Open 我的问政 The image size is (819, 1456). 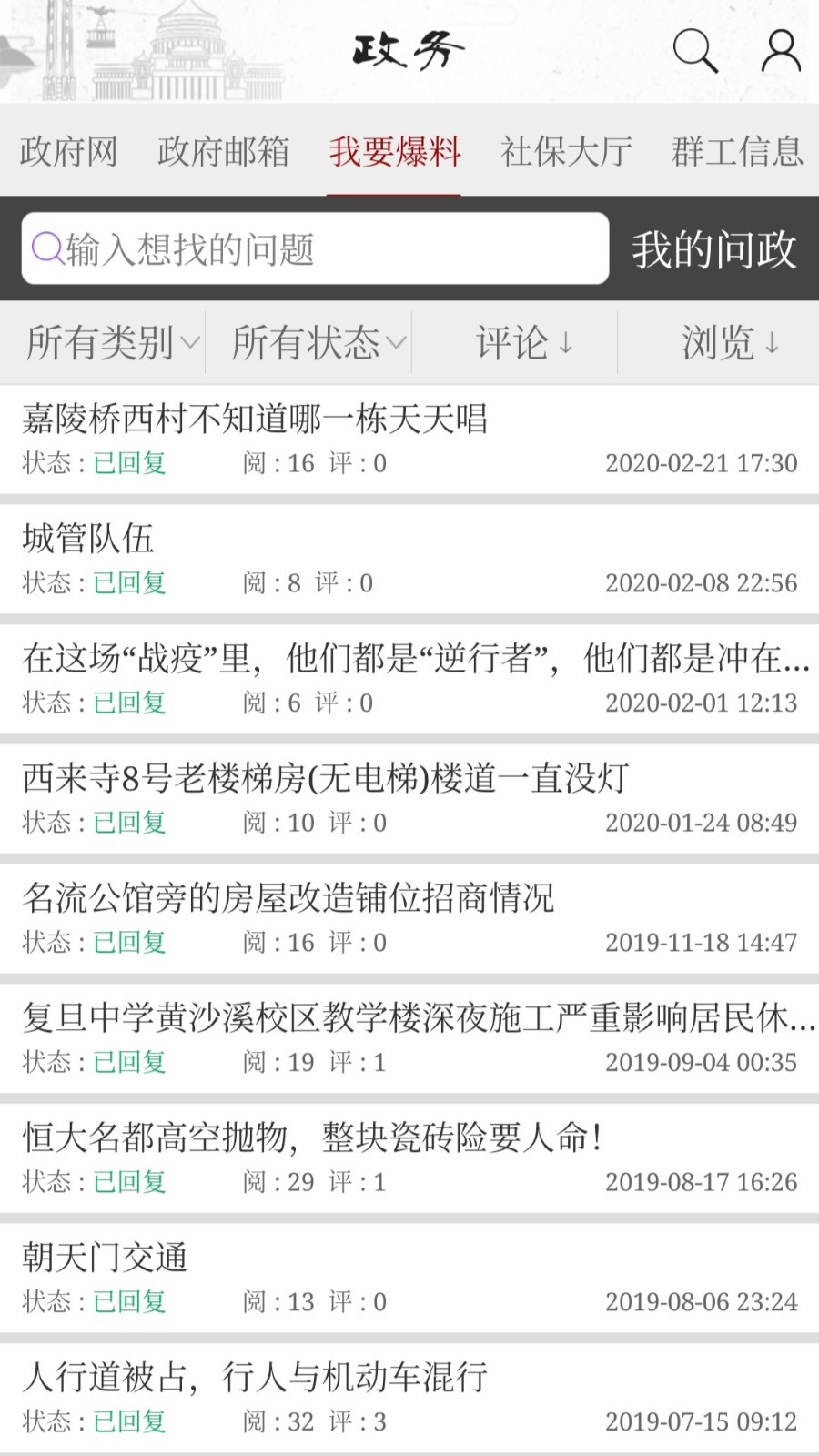[714, 249]
